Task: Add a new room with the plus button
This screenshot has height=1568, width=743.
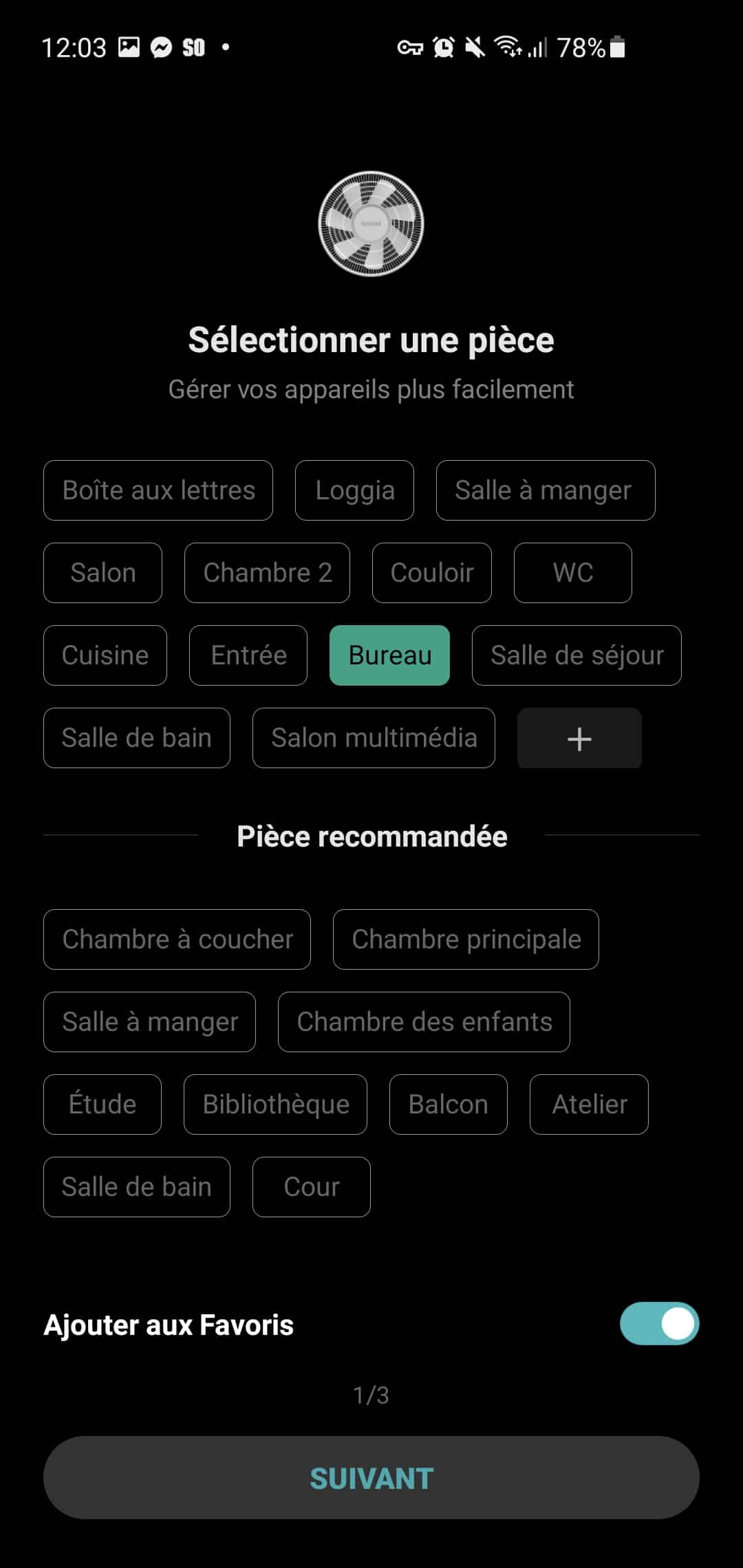Action: [579, 738]
